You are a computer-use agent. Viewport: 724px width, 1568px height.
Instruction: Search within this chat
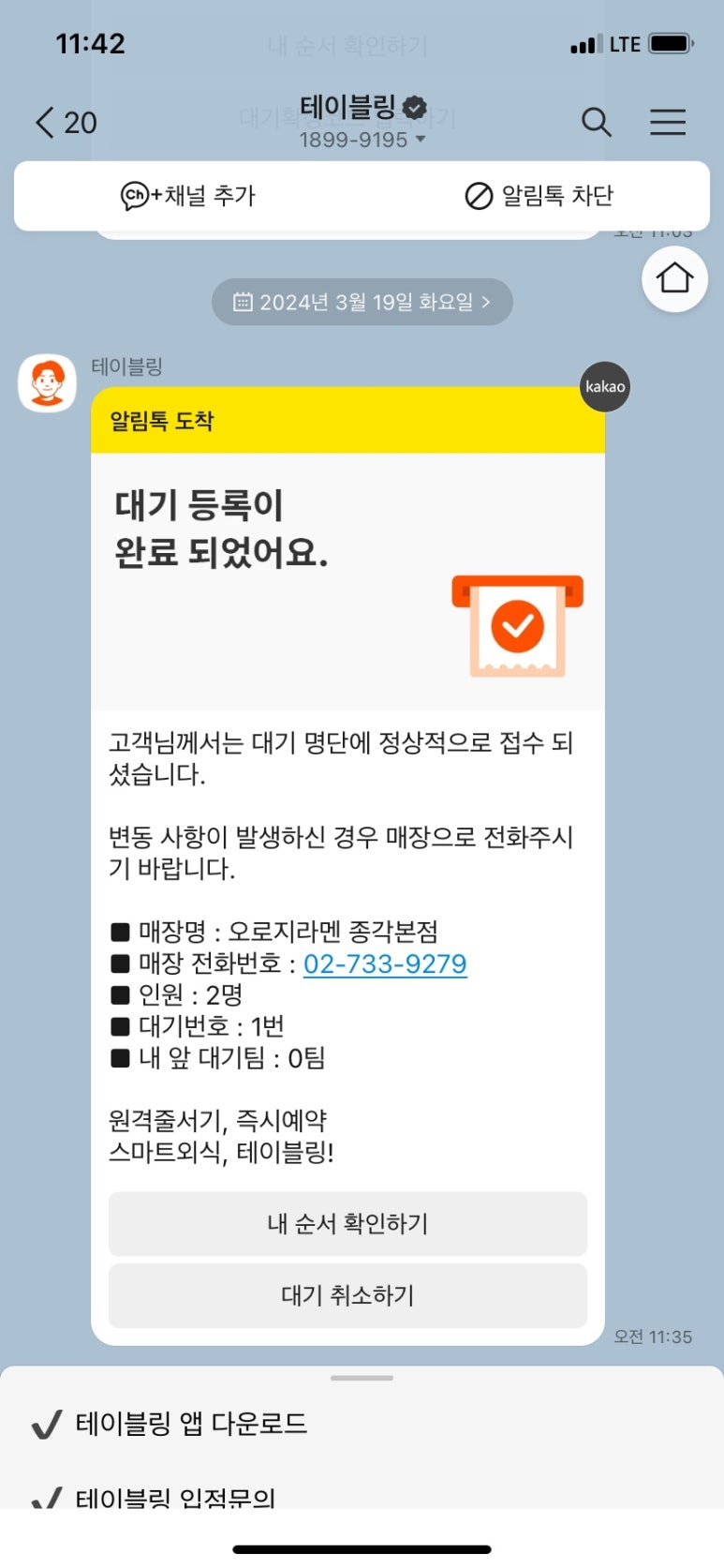596,122
